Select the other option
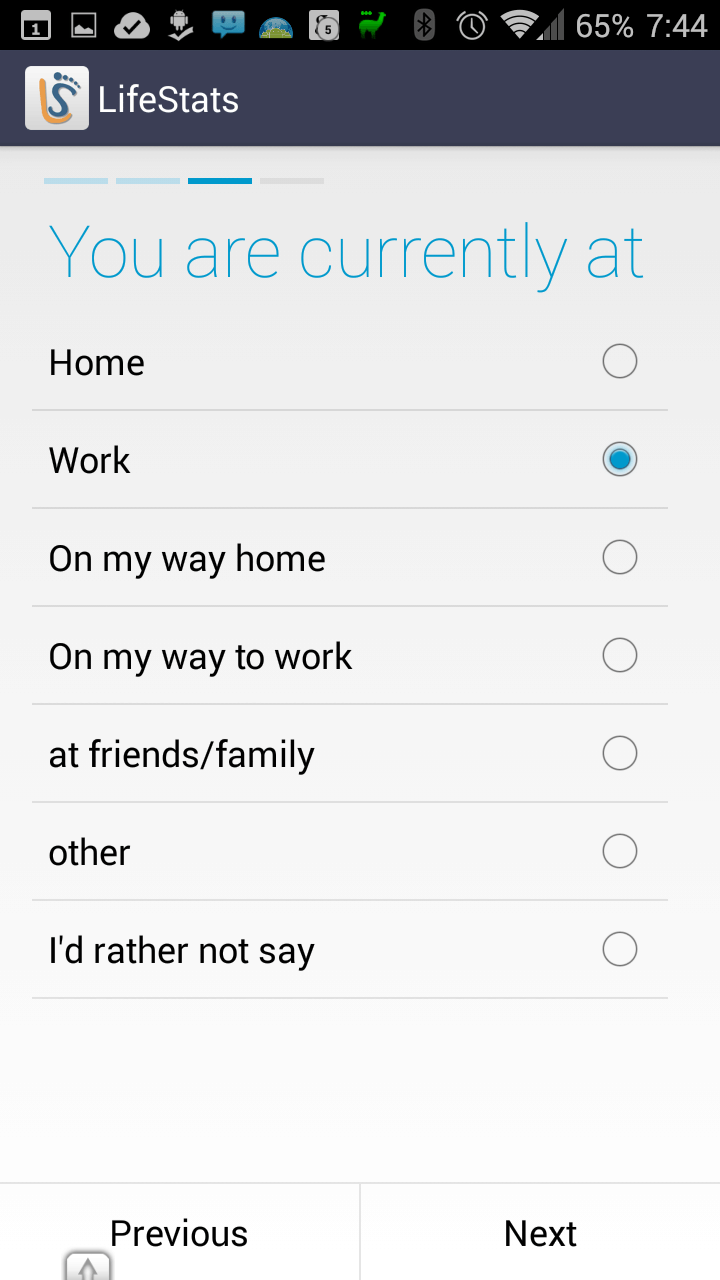 [x=349, y=852]
